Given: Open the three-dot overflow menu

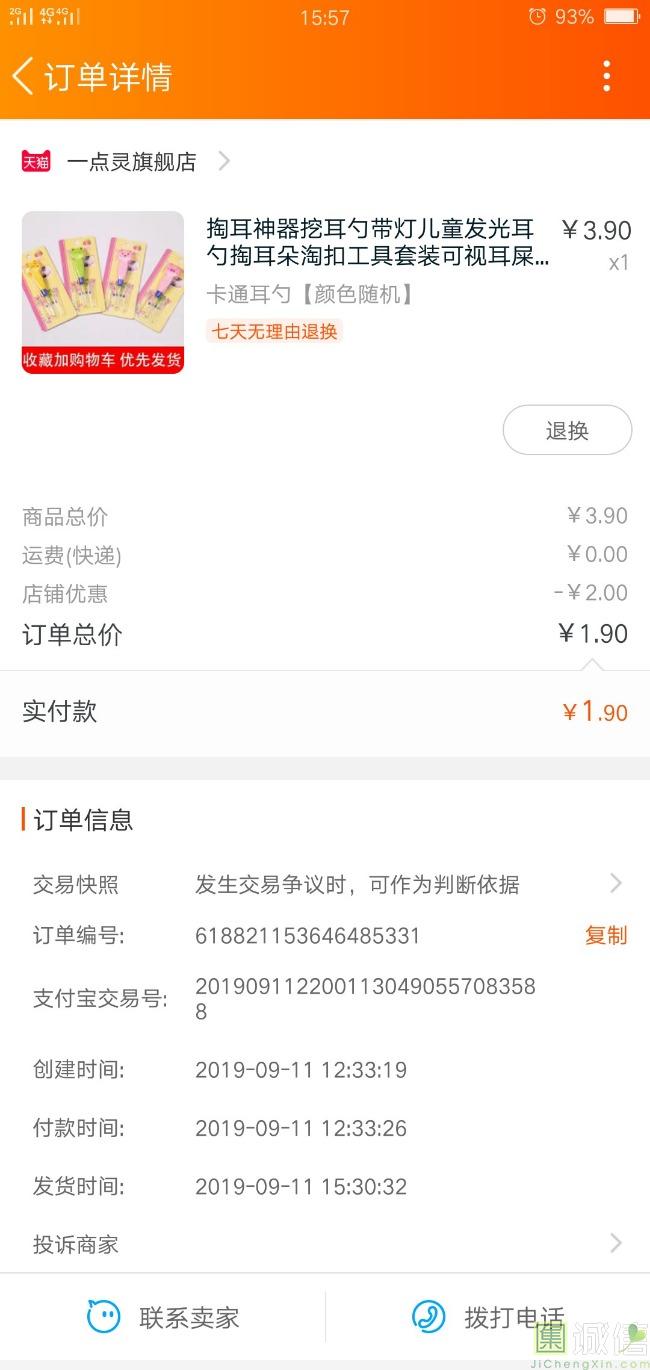Looking at the screenshot, I should (x=606, y=77).
